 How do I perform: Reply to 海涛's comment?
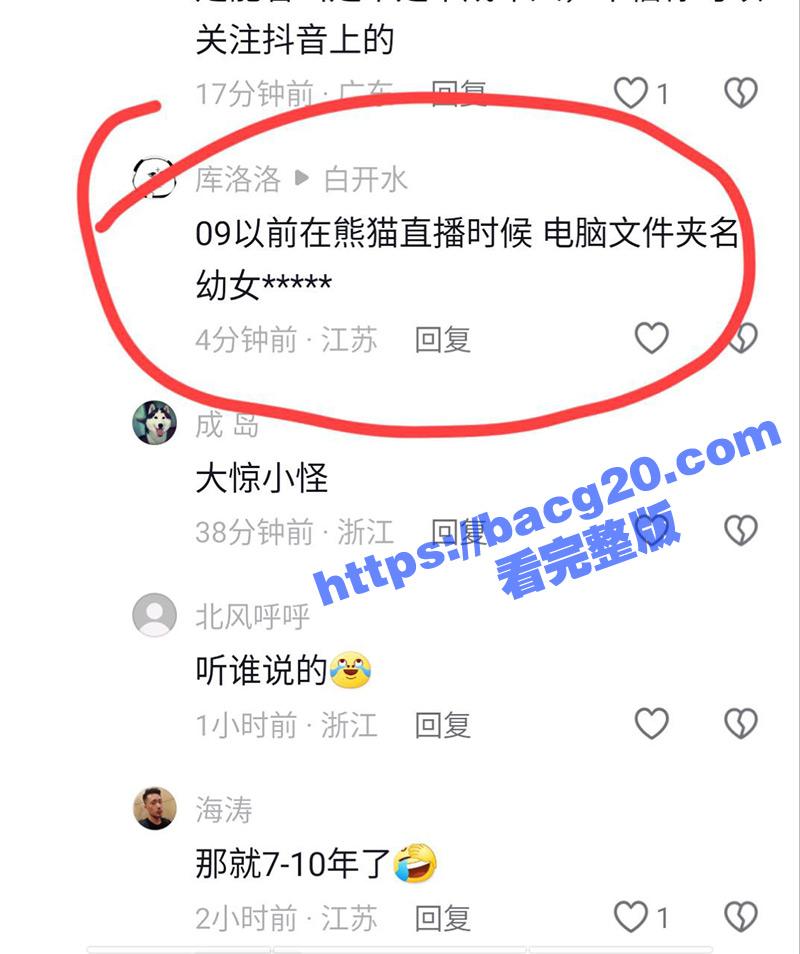[442, 917]
